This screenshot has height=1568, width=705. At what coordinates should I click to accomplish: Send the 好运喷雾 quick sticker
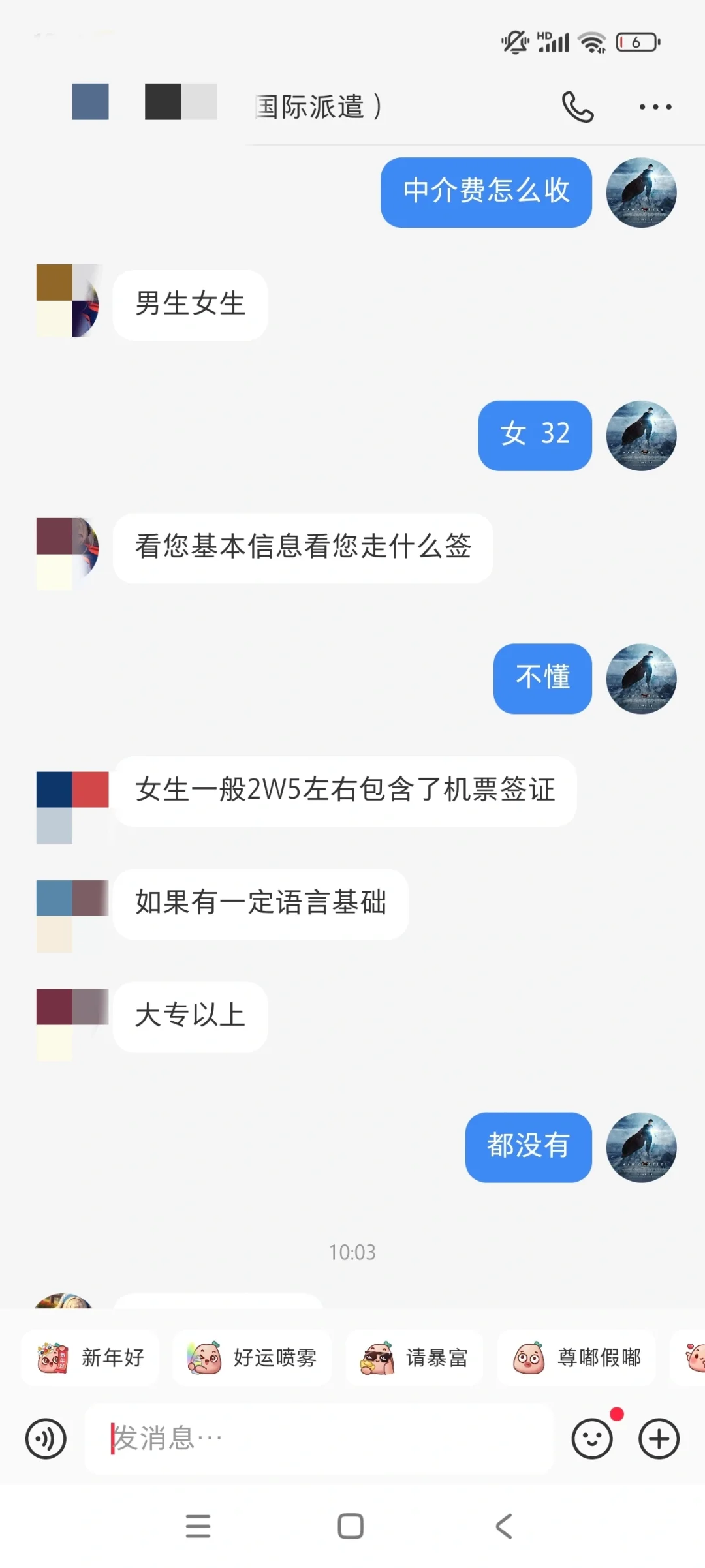252,1358
